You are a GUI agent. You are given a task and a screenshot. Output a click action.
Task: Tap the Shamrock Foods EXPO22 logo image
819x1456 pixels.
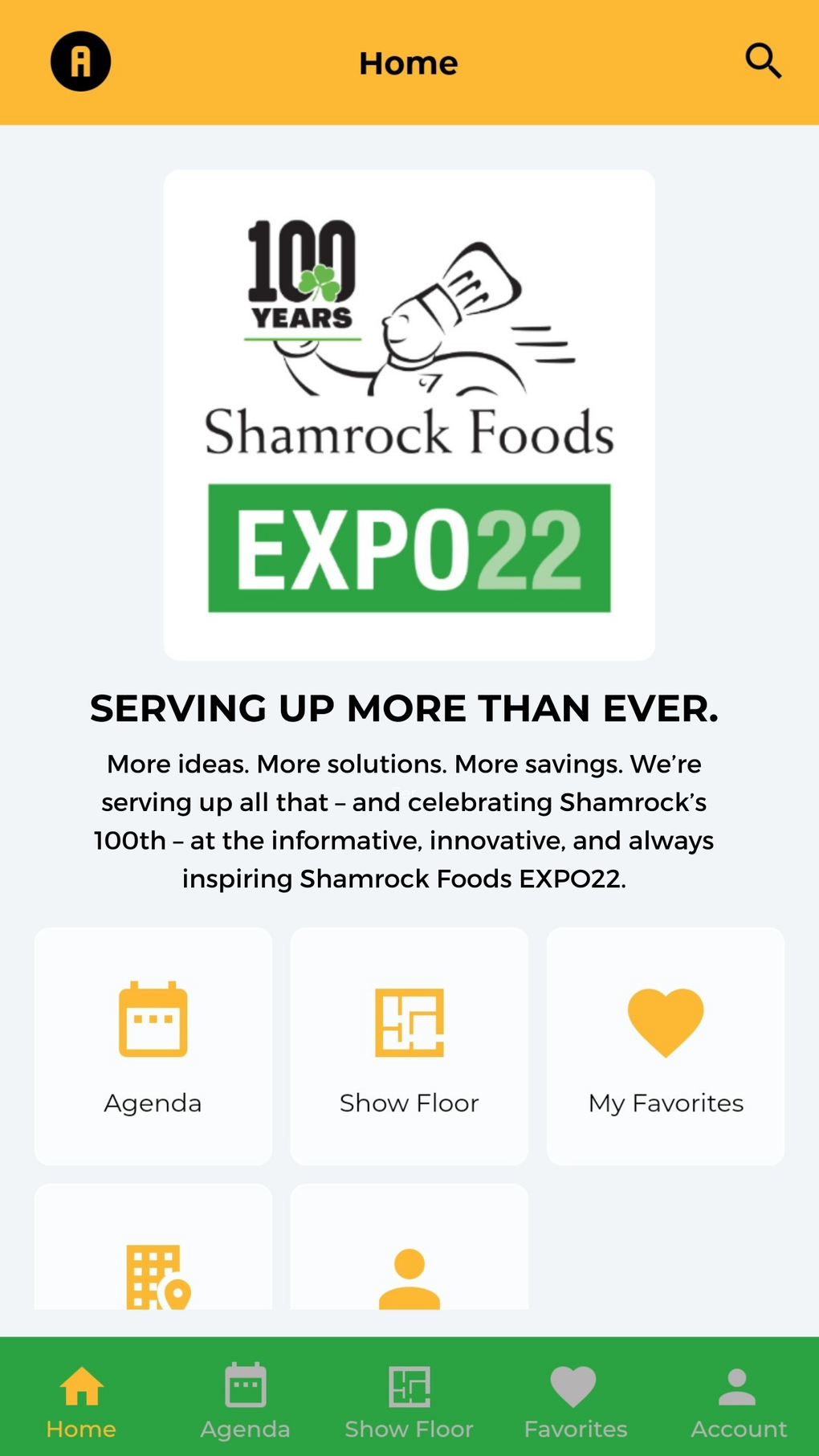pyautogui.click(x=409, y=412)
